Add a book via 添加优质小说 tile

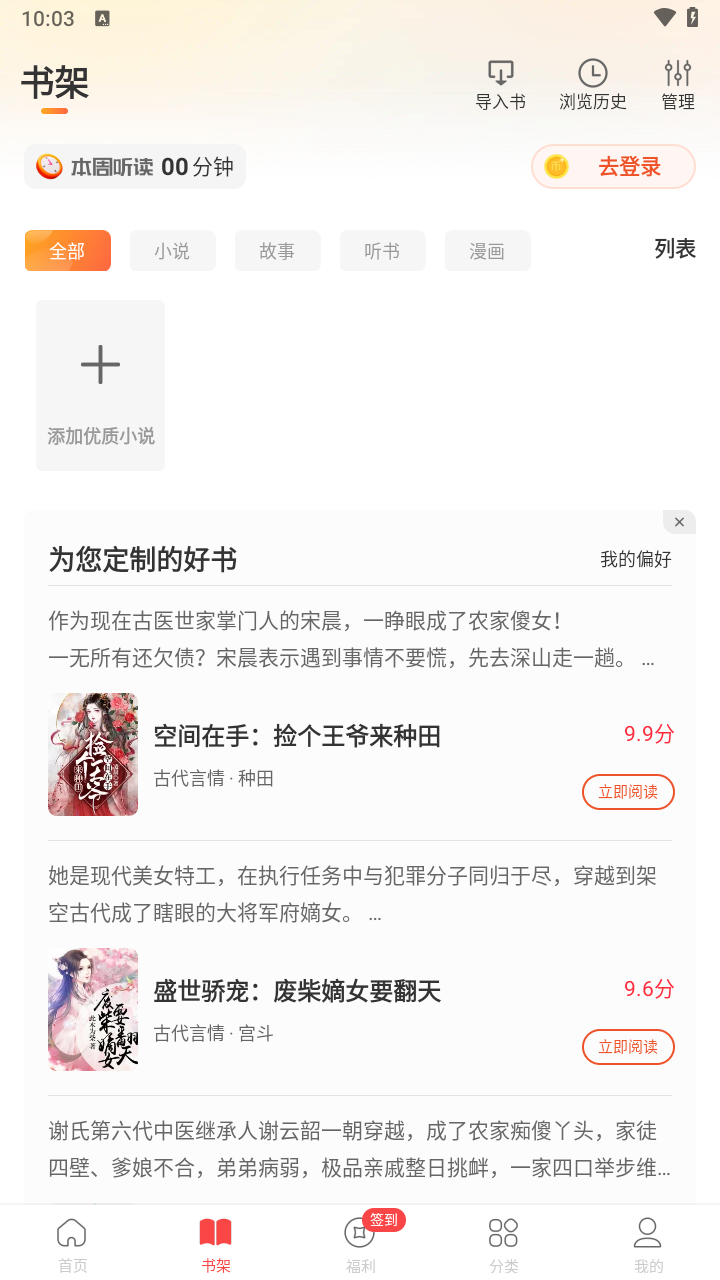[x=100, y=385]
